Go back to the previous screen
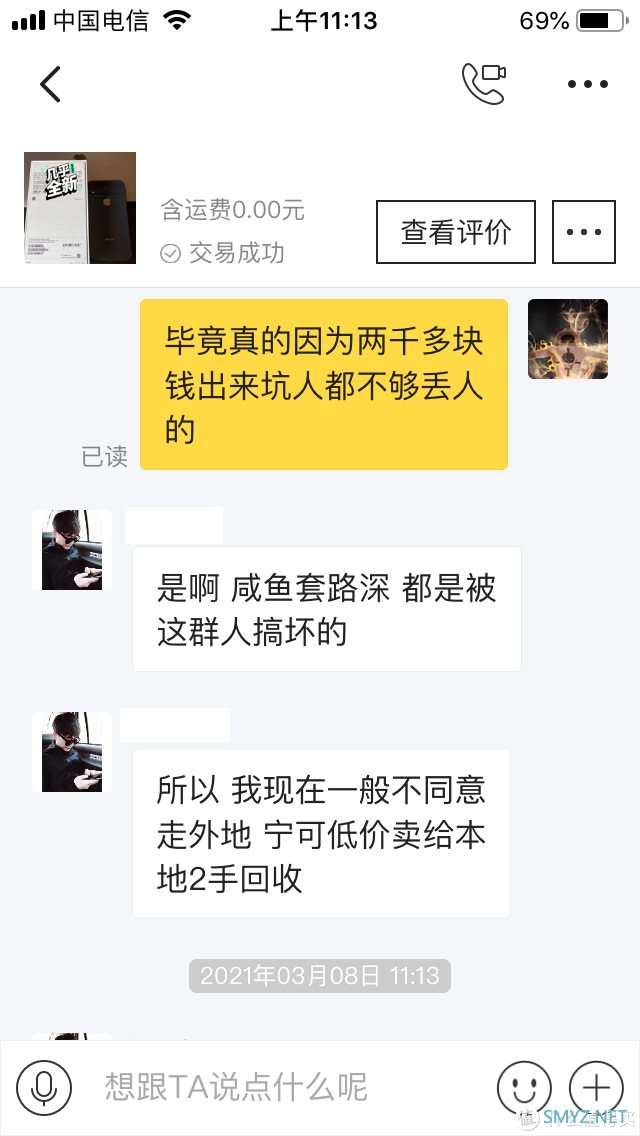 50,85
